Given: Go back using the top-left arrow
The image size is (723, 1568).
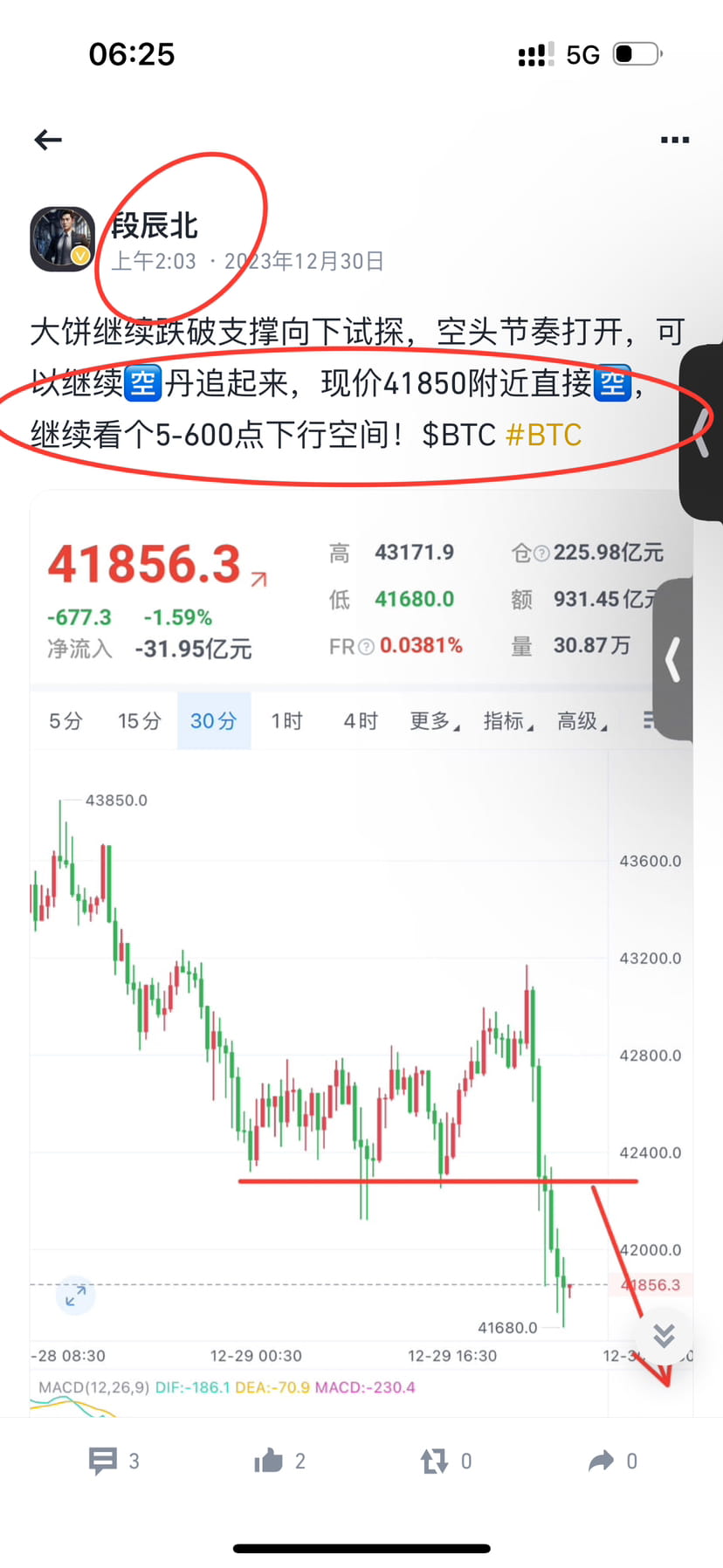Looking at the screenshot, I should (x=48, y=140).
